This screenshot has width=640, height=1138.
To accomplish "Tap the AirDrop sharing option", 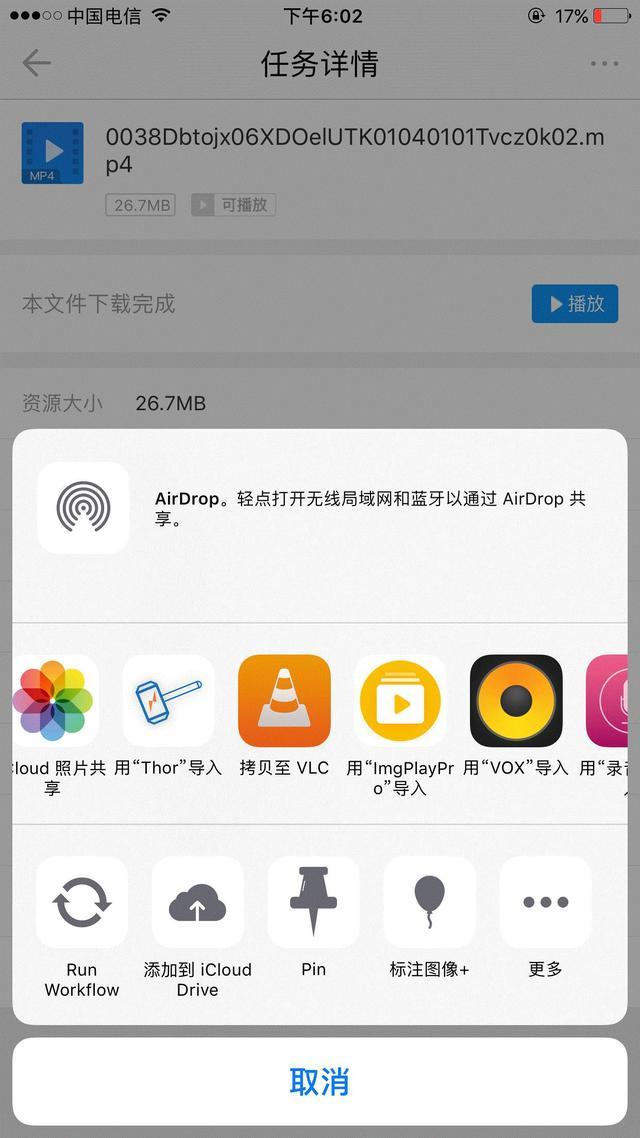I will [84, 508].
